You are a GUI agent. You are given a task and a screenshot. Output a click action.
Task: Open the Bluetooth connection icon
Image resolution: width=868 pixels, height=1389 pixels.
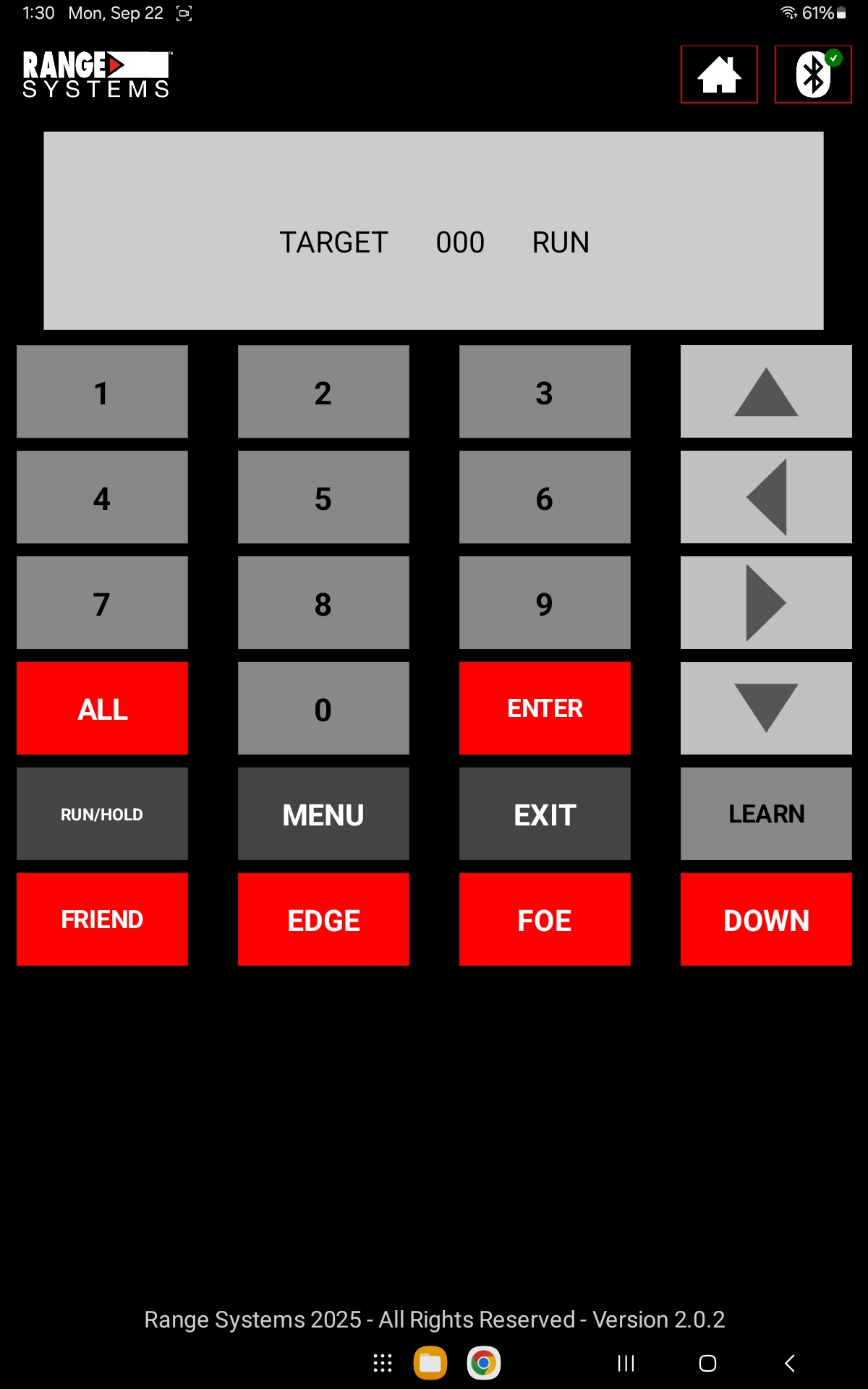click(813, 75)
